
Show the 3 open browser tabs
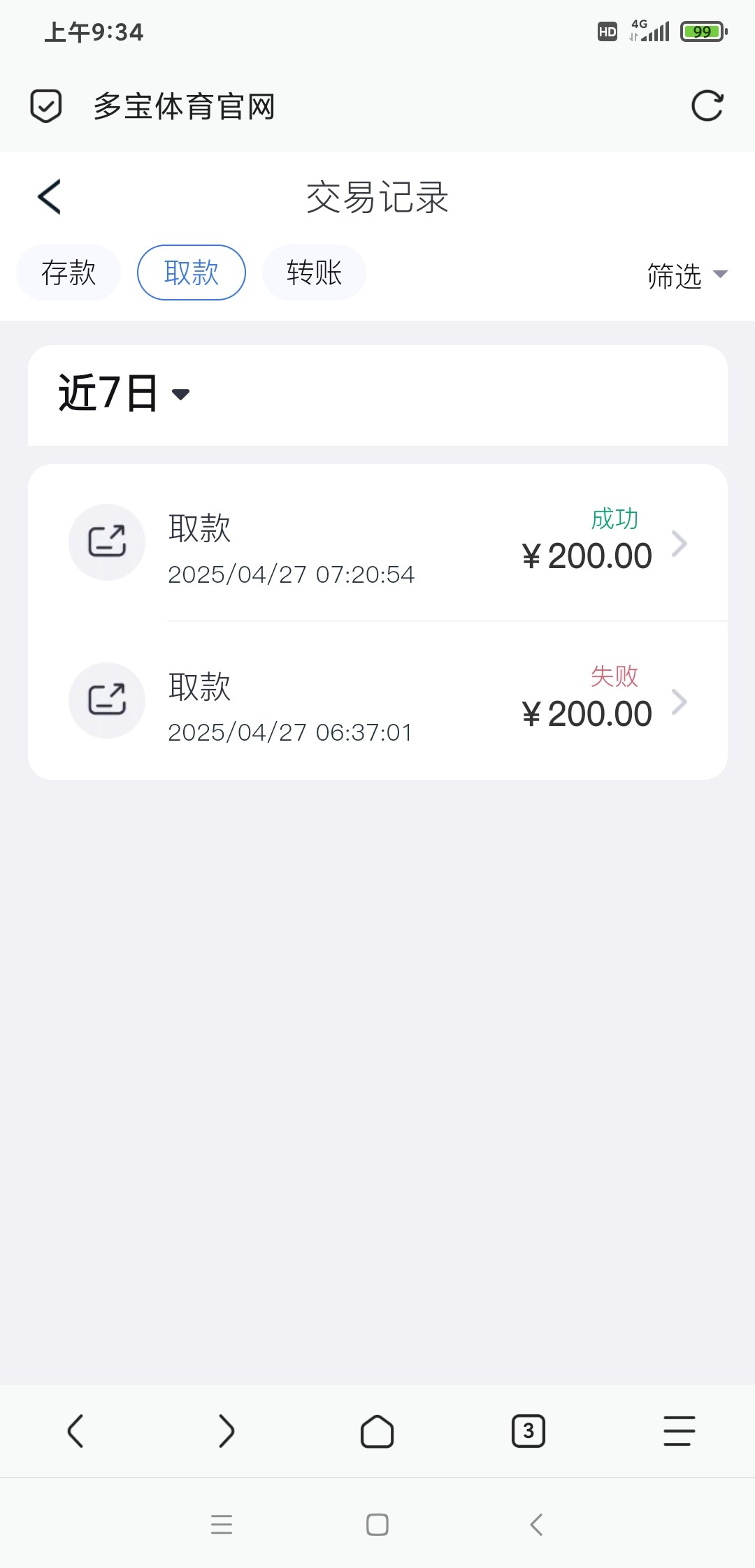[528, 1431]
